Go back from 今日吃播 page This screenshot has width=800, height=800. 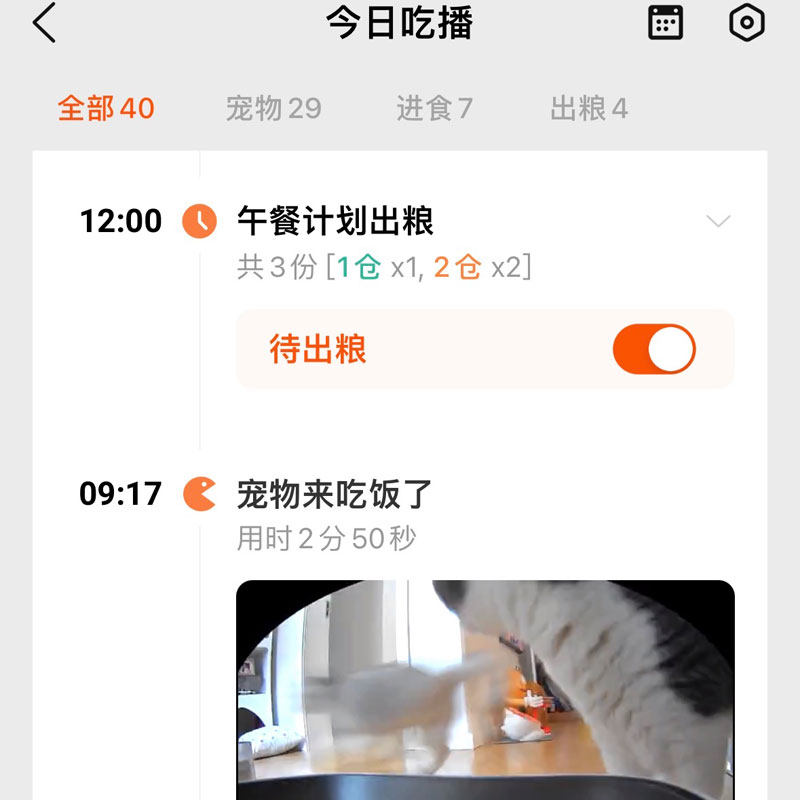pos(44,23)
